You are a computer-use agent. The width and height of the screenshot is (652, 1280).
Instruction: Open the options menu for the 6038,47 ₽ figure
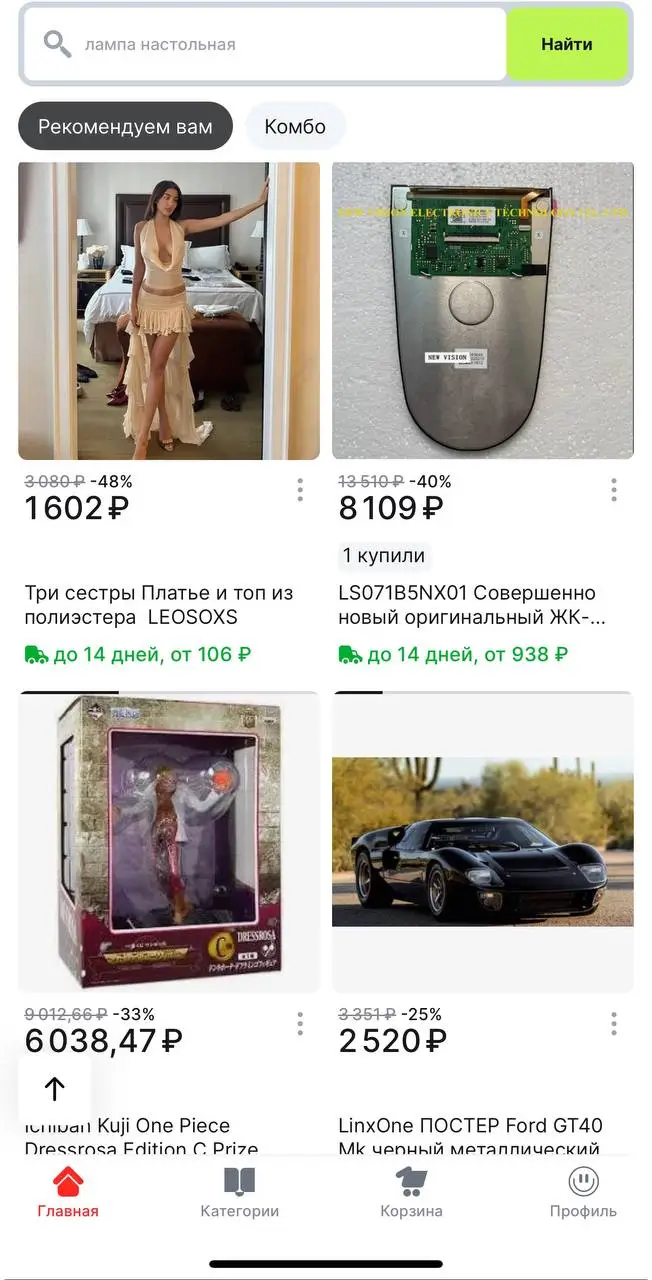pos(300,1024)
